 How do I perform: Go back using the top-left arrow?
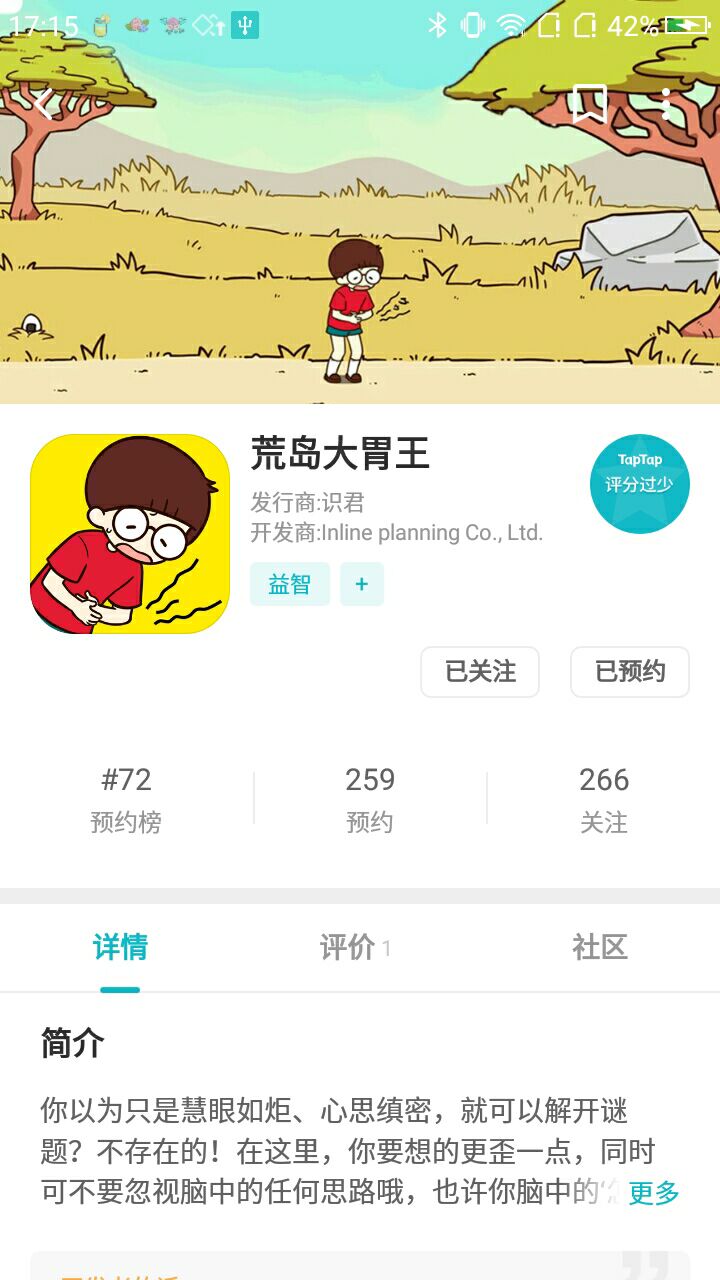42,104
